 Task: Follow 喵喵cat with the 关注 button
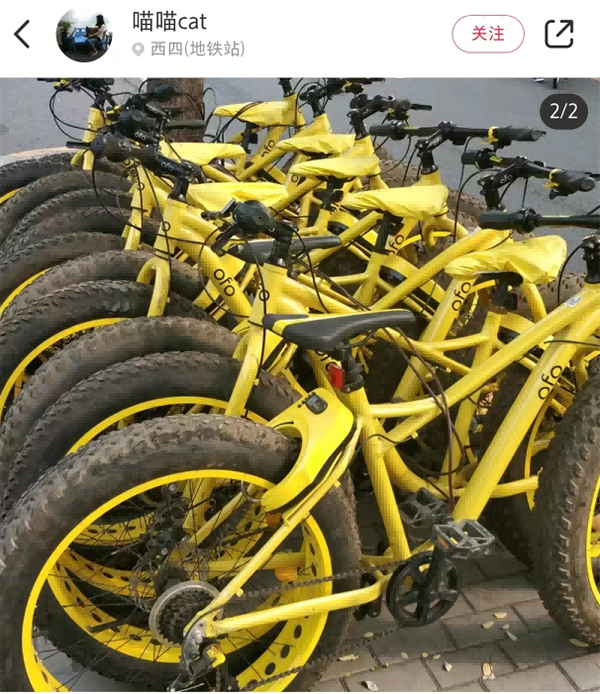pos(488,34)
